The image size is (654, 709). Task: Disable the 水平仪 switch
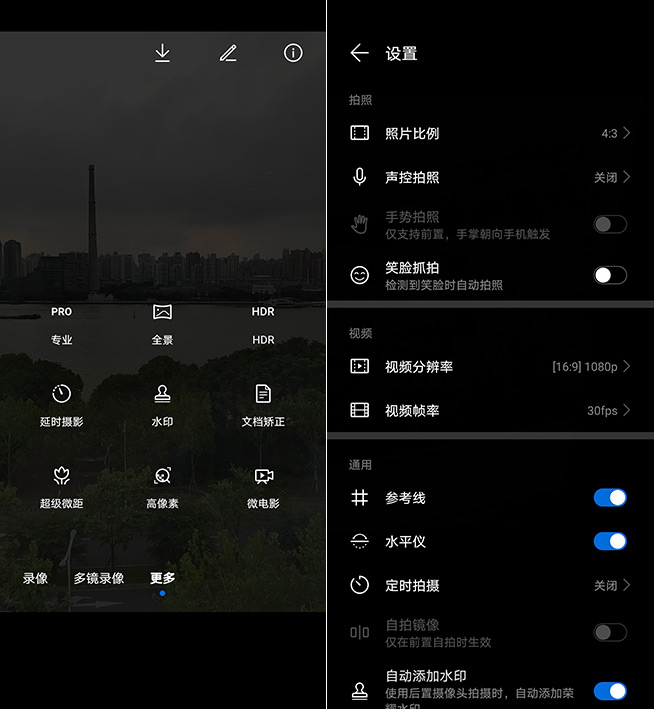pos(610,541)
